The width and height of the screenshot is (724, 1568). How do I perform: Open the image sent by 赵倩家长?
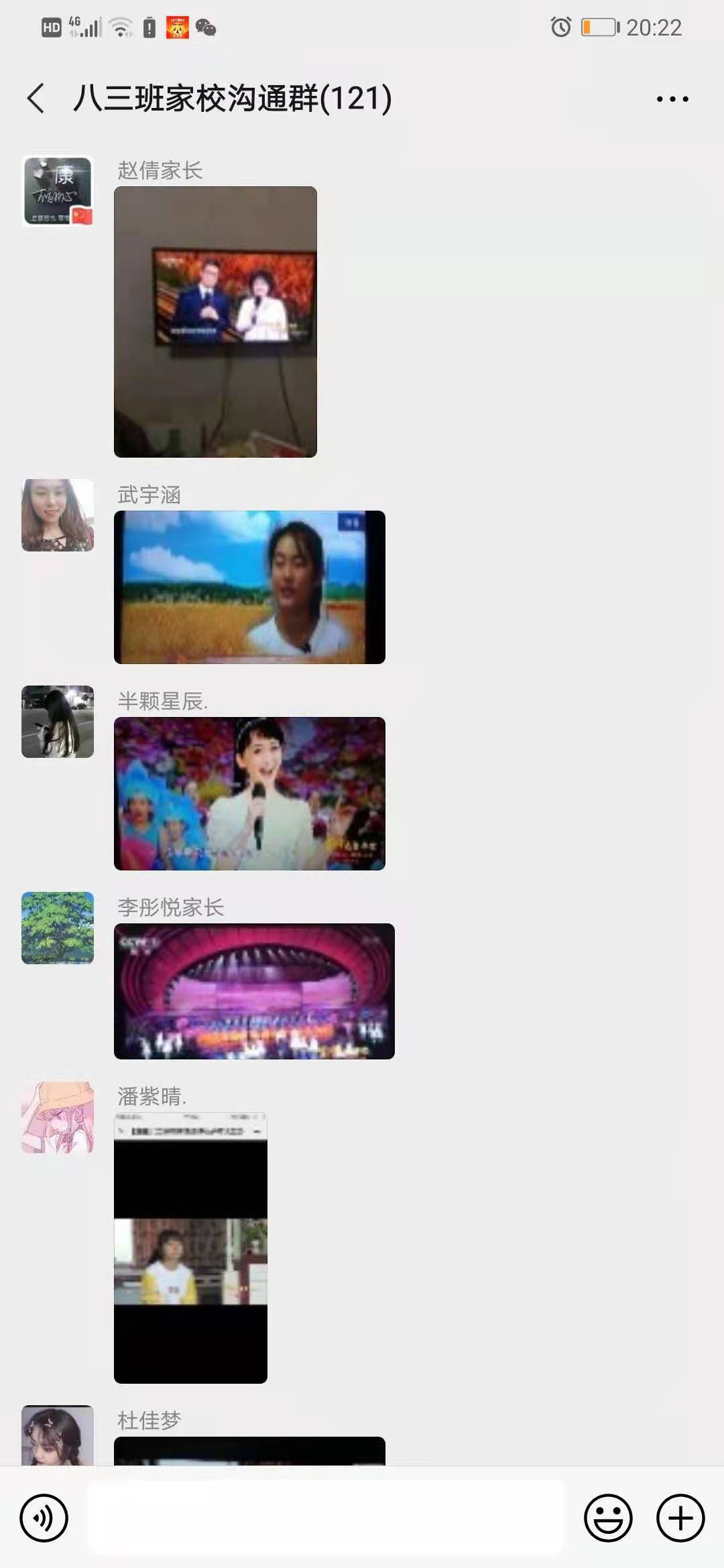[215, 322]
